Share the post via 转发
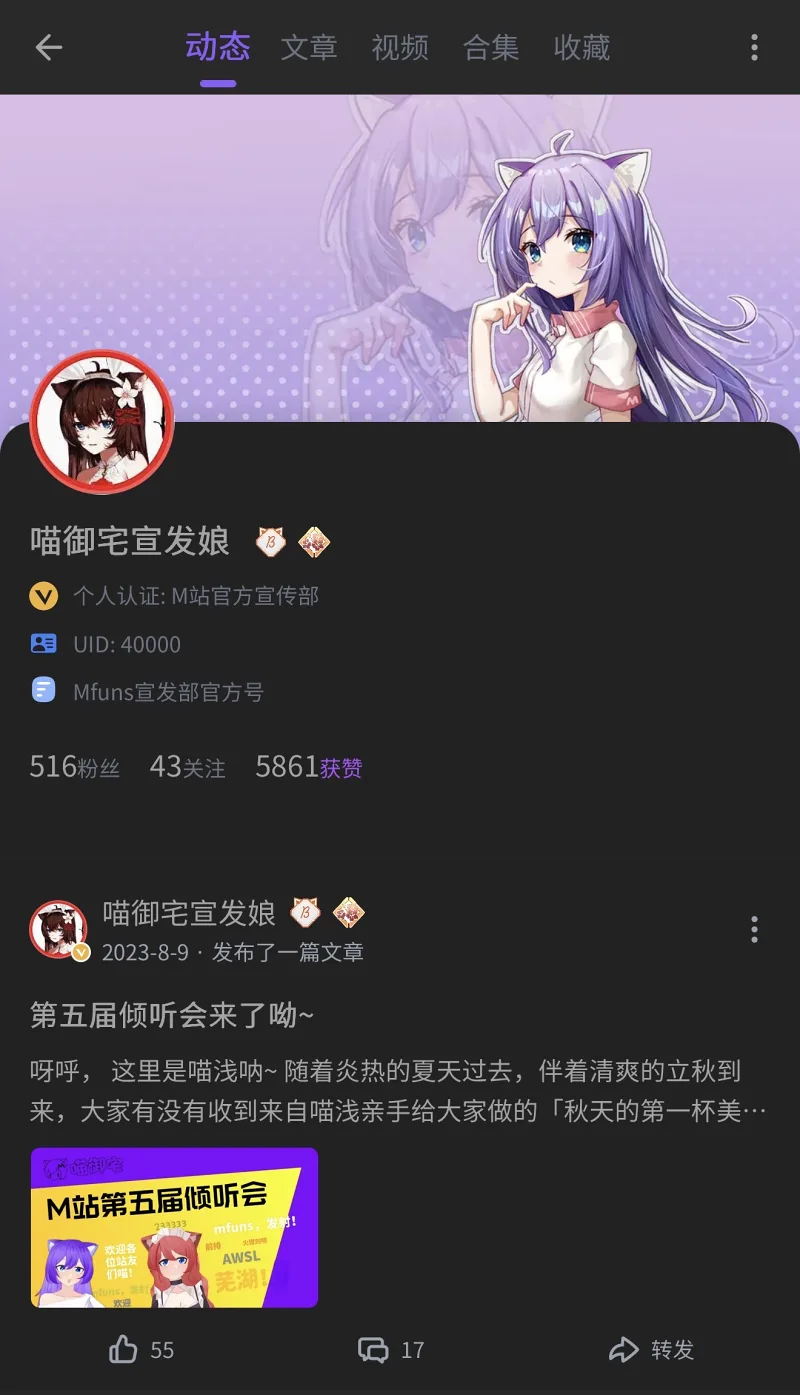 651,1350
